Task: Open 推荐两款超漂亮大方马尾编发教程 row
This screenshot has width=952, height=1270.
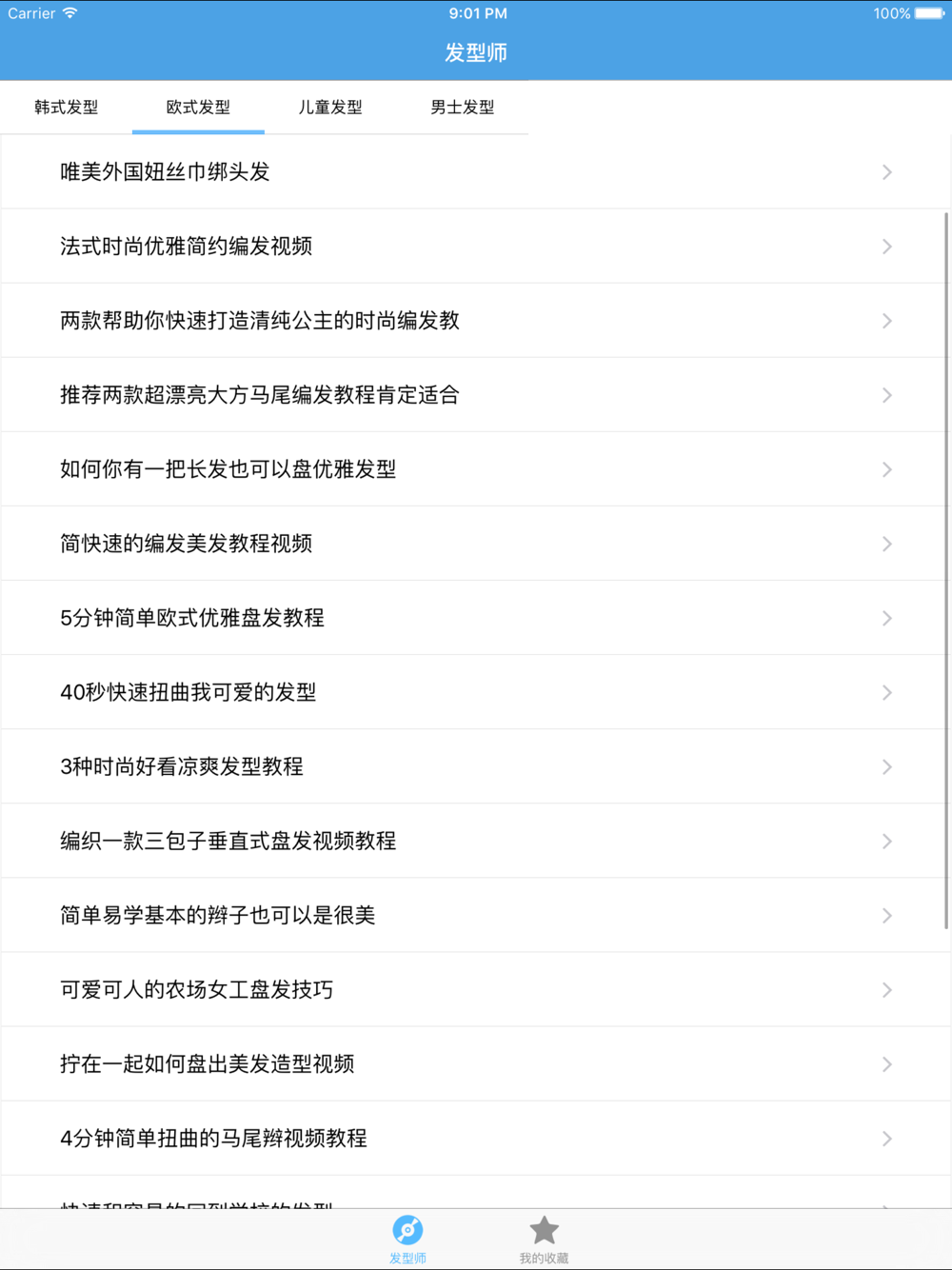Action: (476, 394)
